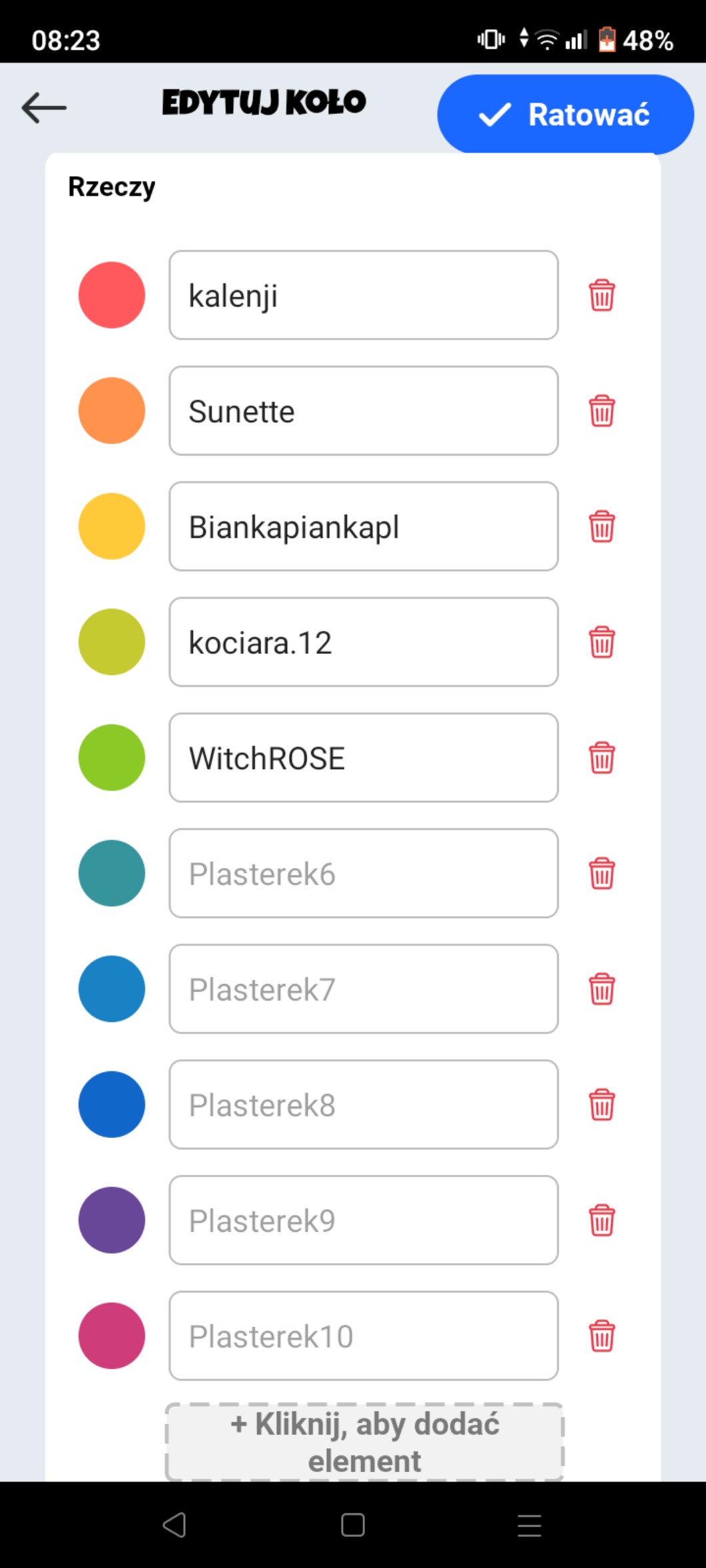Screen dimensions: 706x1568
Task: Open the green color swatch for WitchROSE
Action: pos(112,758)
